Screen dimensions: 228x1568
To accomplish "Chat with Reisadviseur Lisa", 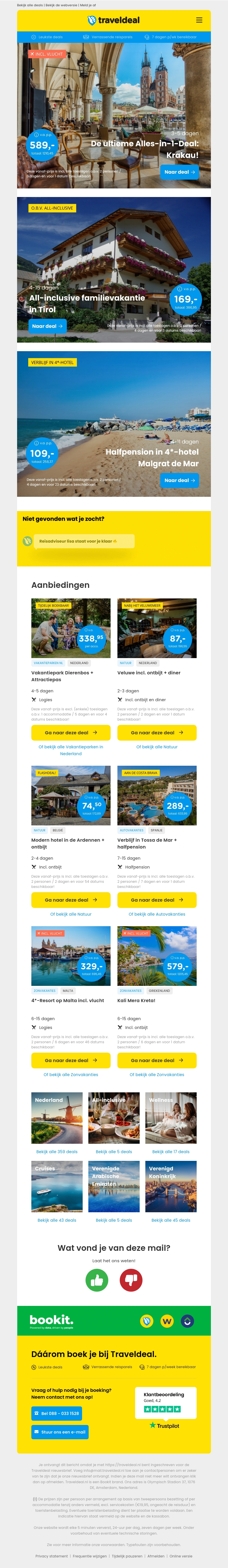I will pyautogui.click(x=78, y=541).
